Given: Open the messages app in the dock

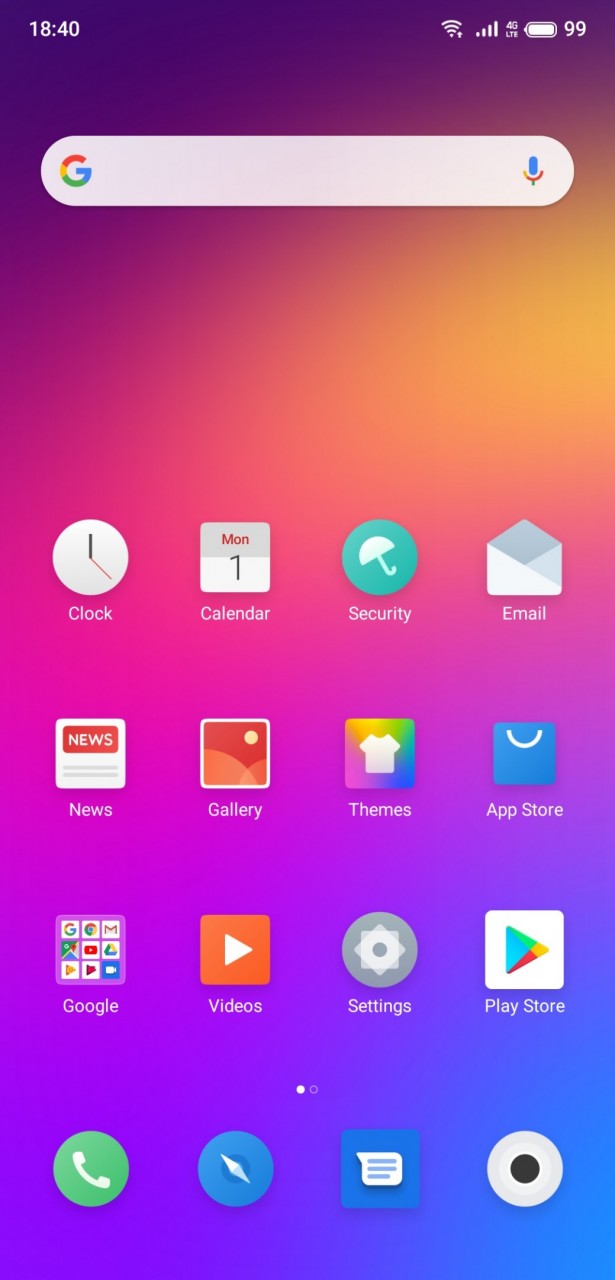Looking at the screenshot, I should (380, 1169).
